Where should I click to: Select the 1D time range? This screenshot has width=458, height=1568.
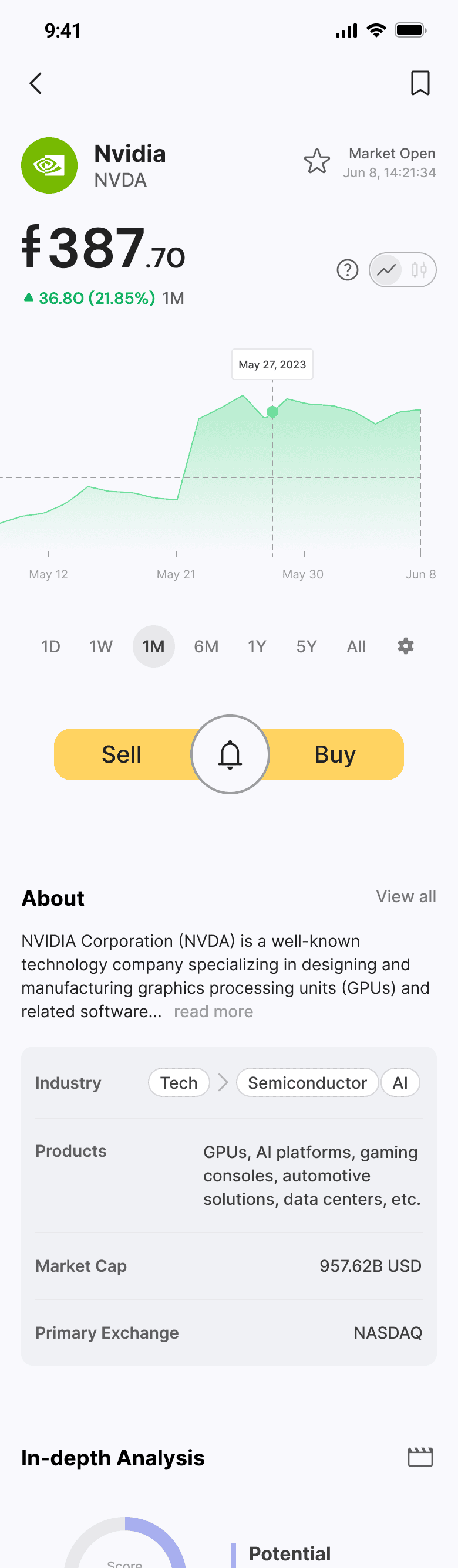(50, 646)
